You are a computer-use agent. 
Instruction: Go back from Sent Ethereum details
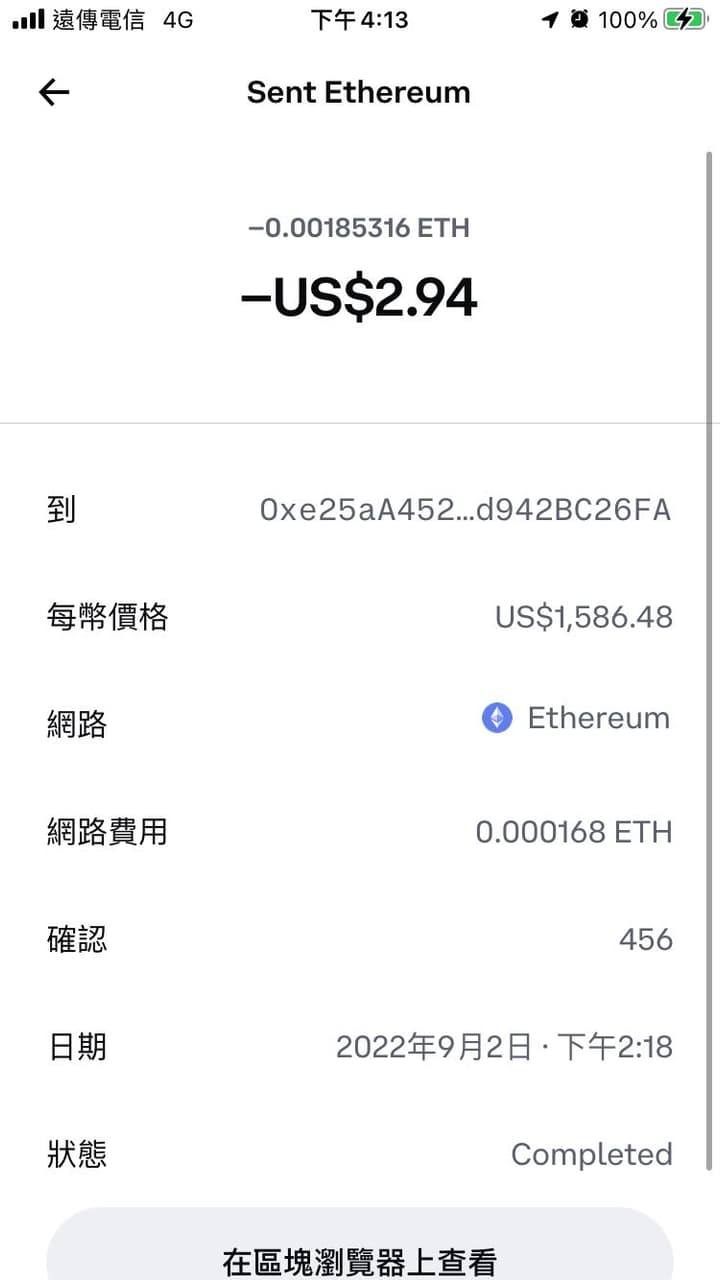tap(54, 93)
